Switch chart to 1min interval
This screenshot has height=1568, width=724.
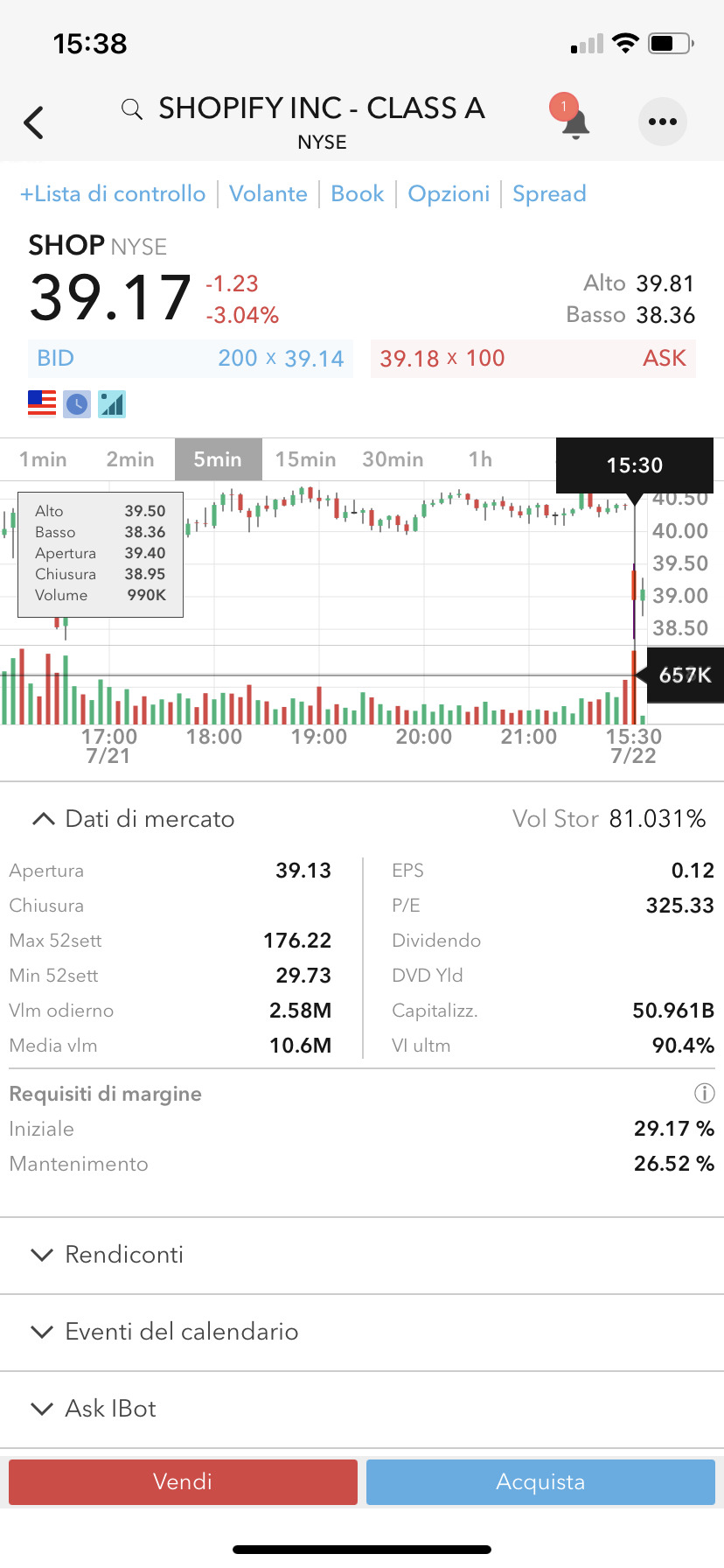pyautogui.click(x=43, y=459)
